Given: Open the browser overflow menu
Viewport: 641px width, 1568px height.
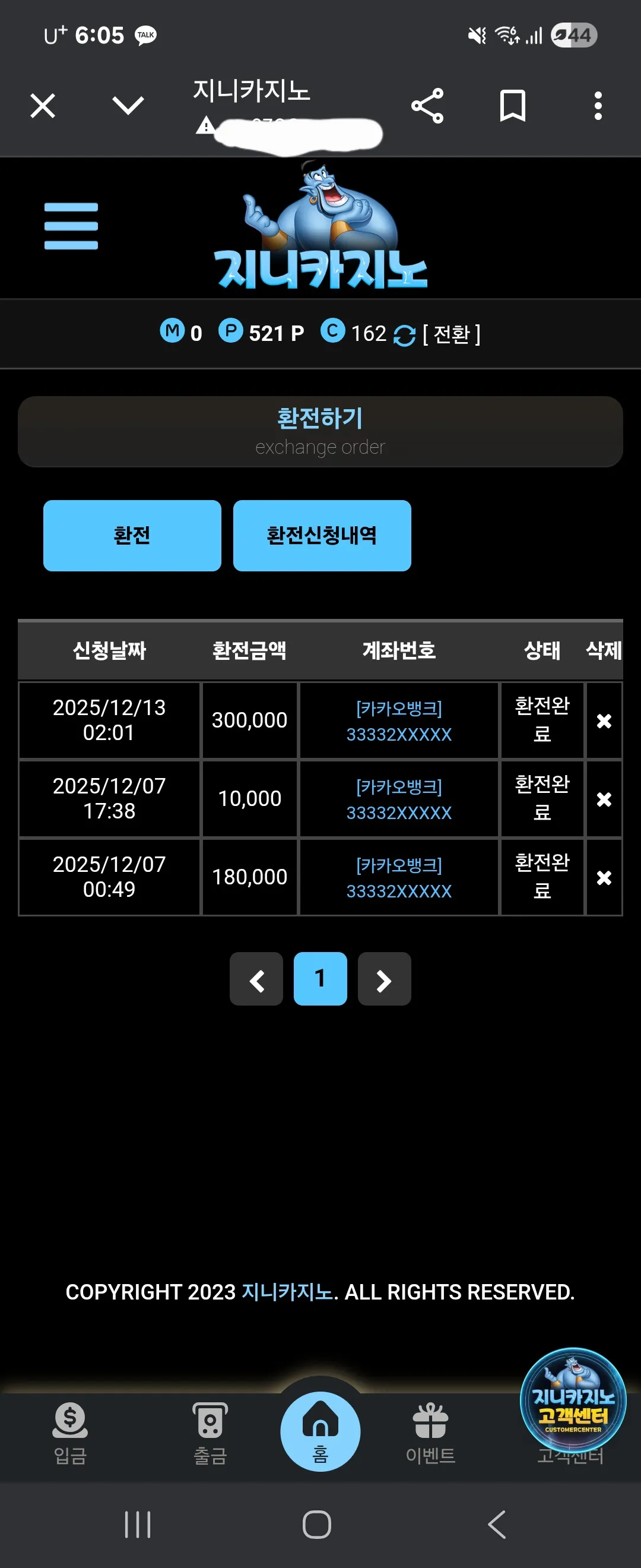Looking at the screenshot, I should pyautogui.click(x=598, y=106).
